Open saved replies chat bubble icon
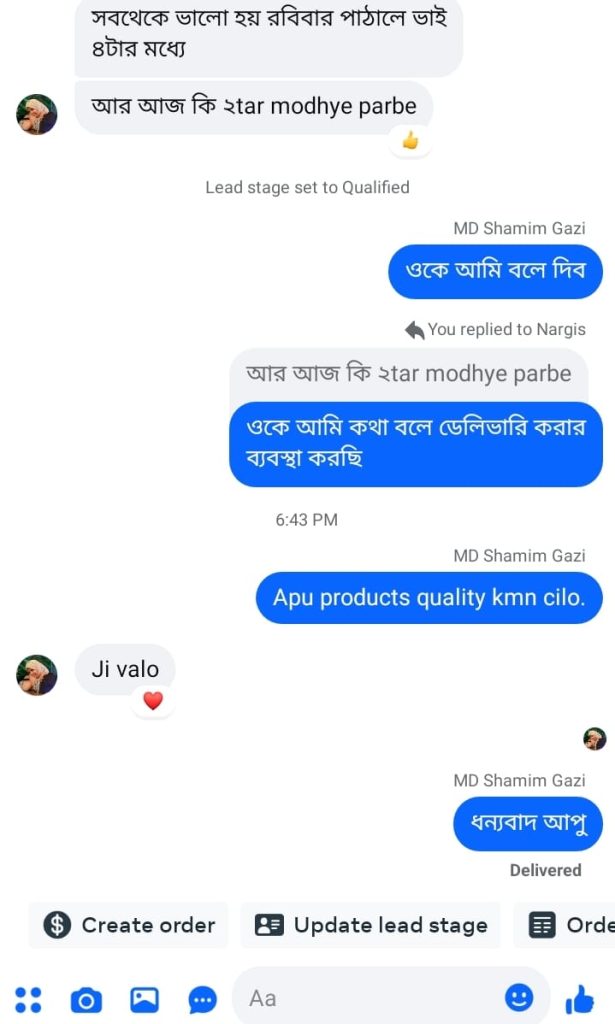 tap(203, 998)
